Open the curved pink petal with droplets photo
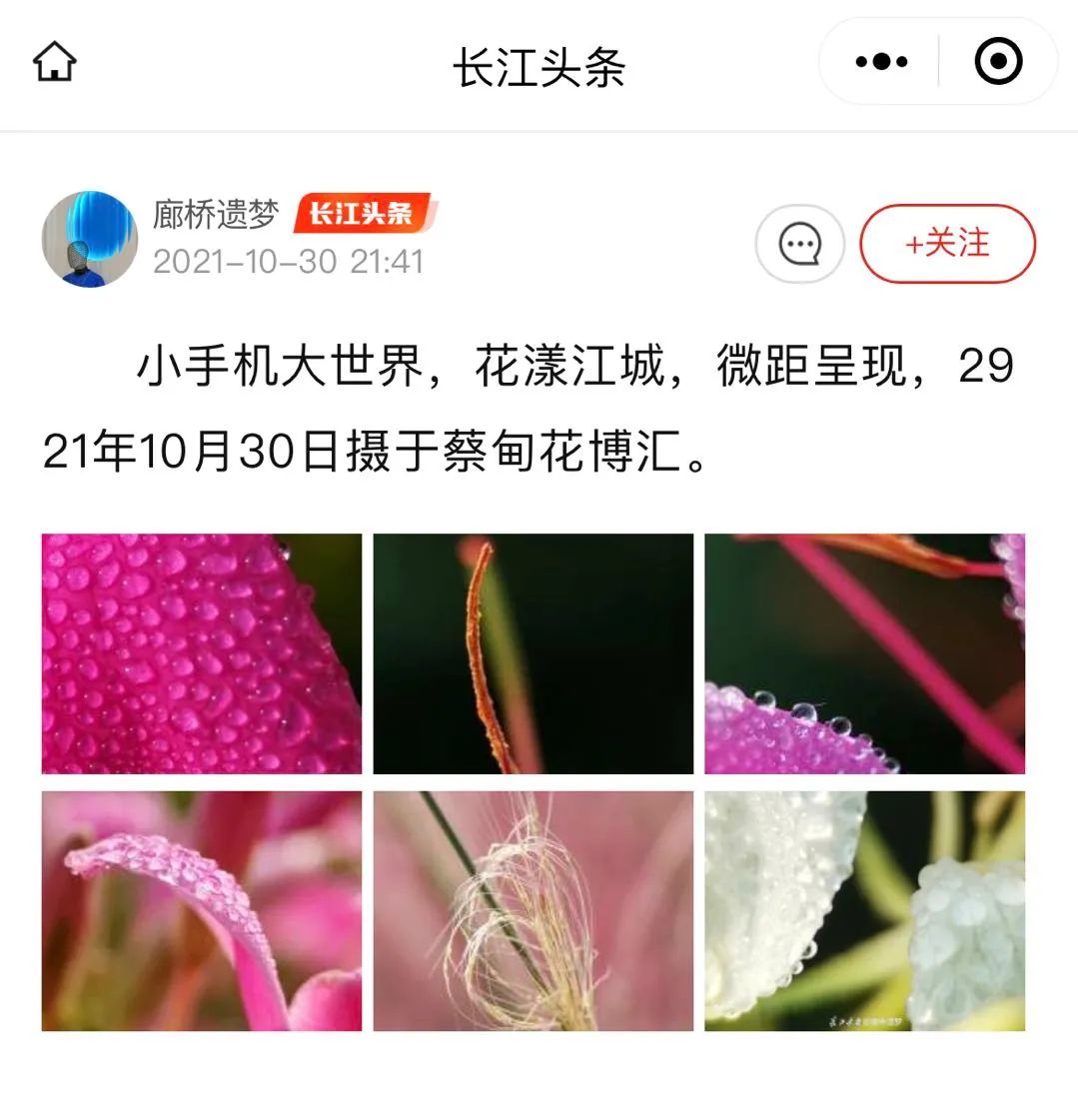Screen dimensions: 1078x1120 202,910
